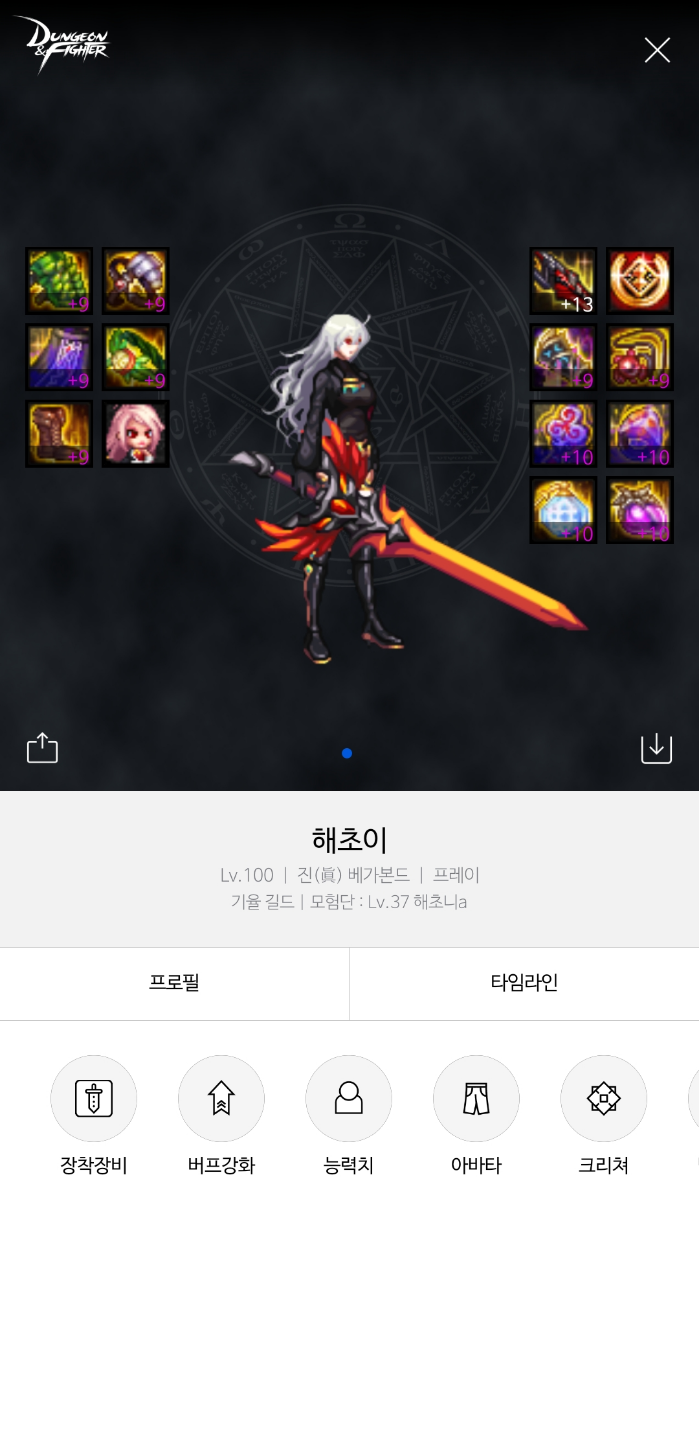Download the character image
Screen dimensions: 699x1438
tap(656, 748)
